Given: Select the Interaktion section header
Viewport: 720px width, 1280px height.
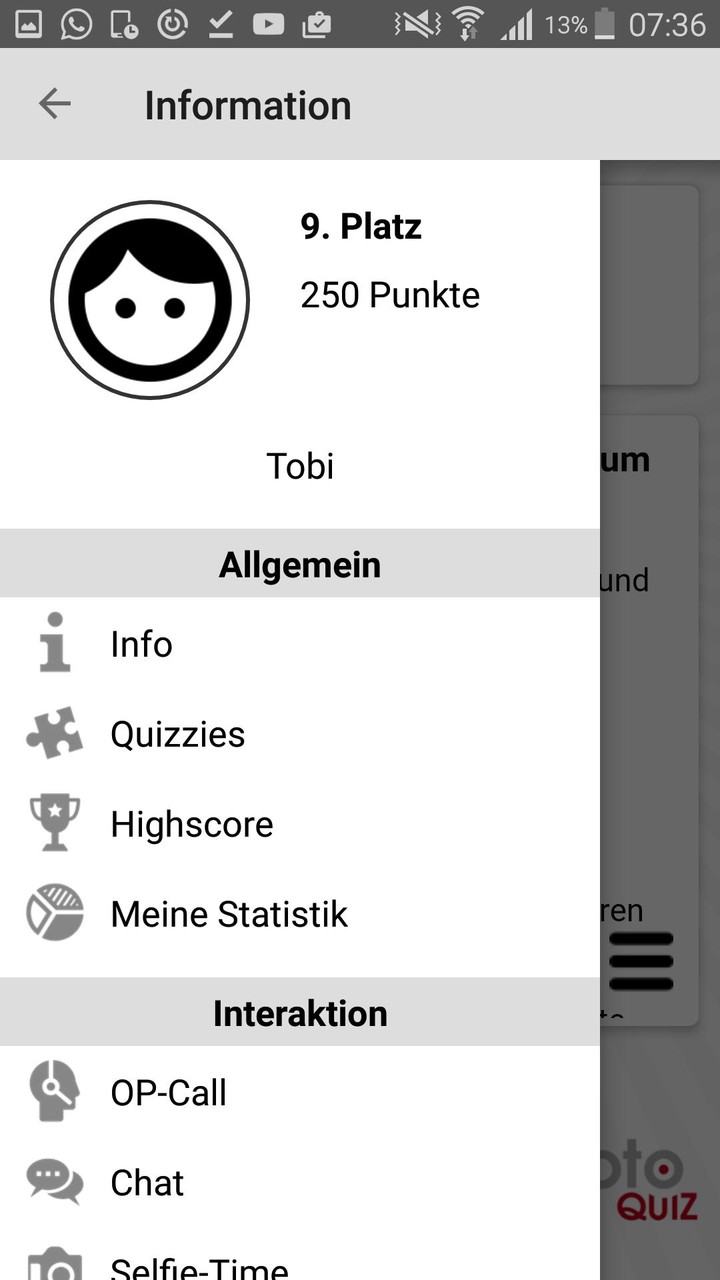Looking at the screenshot, I should click(299, 1013).
